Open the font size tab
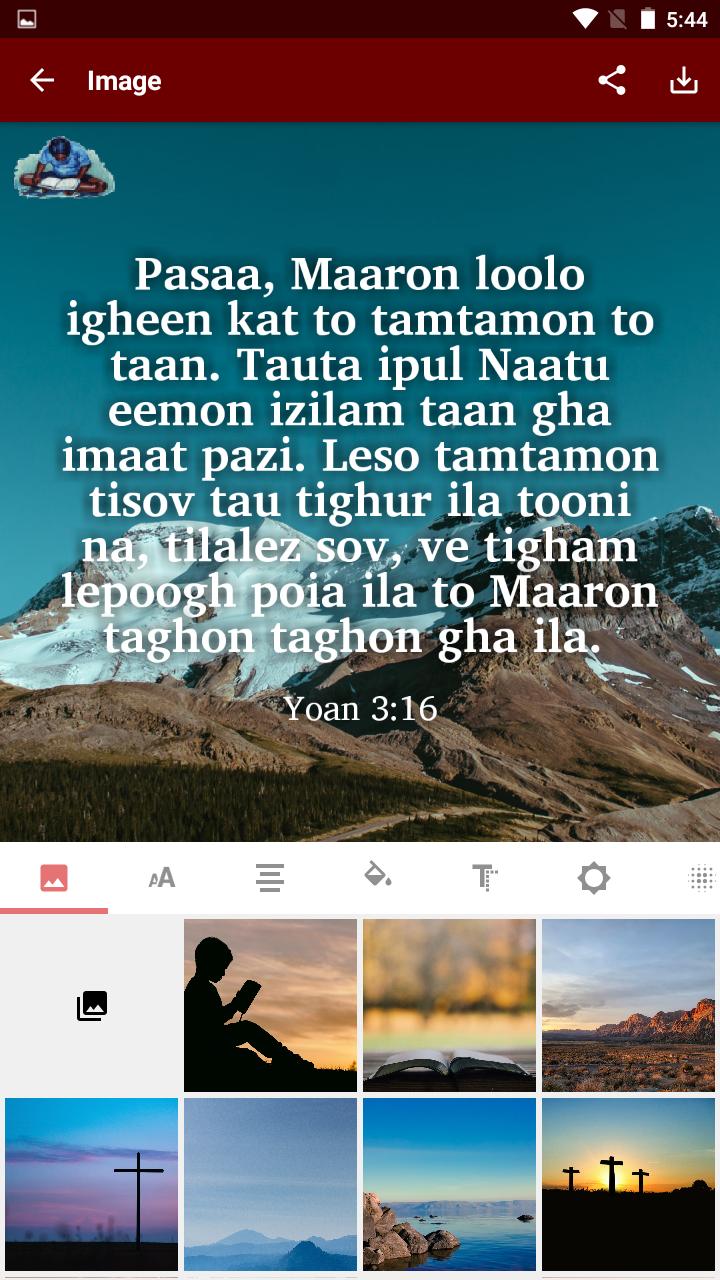 [x=162, y=878]
